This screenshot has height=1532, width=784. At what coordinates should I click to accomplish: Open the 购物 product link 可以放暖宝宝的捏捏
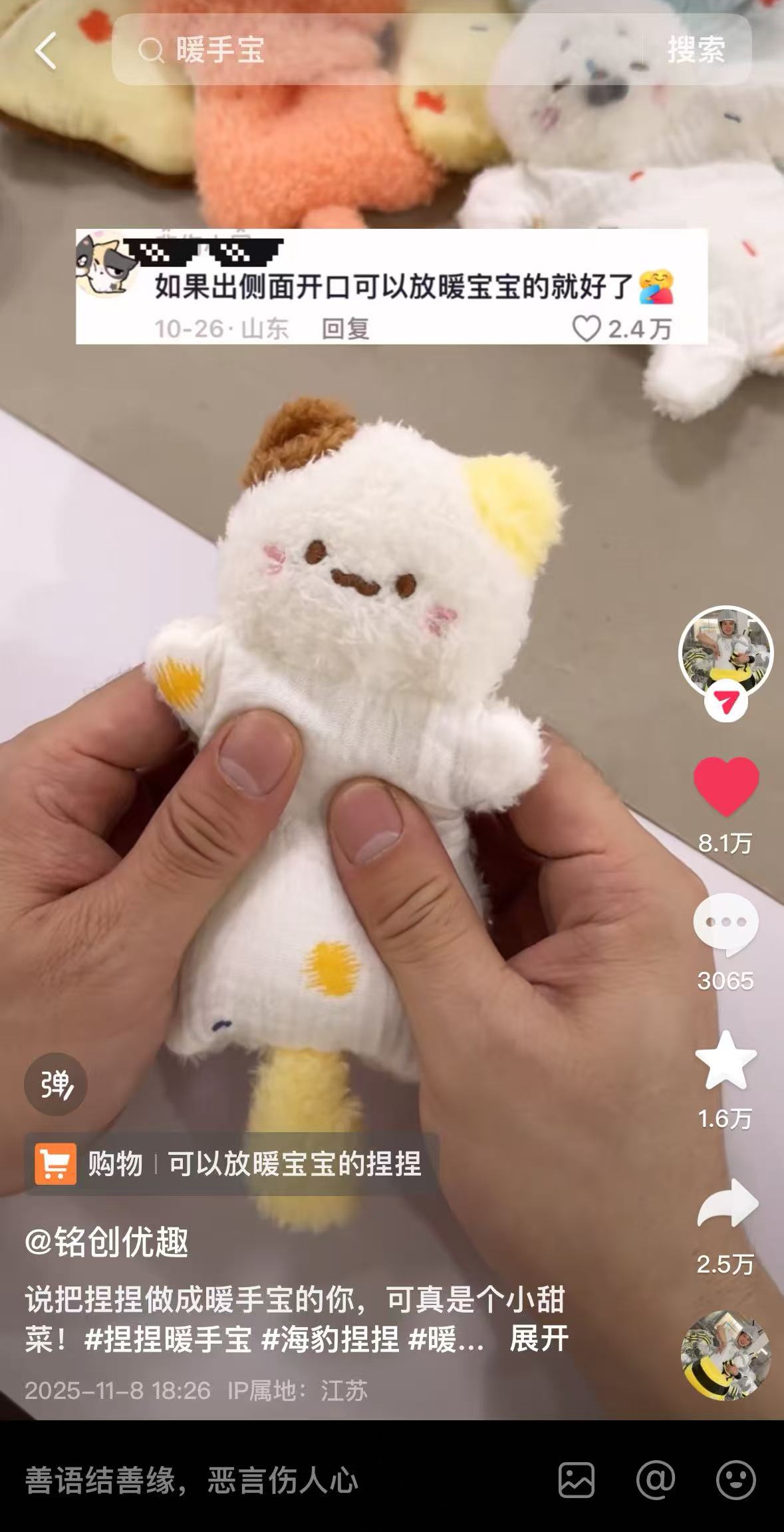point(231,1165)
